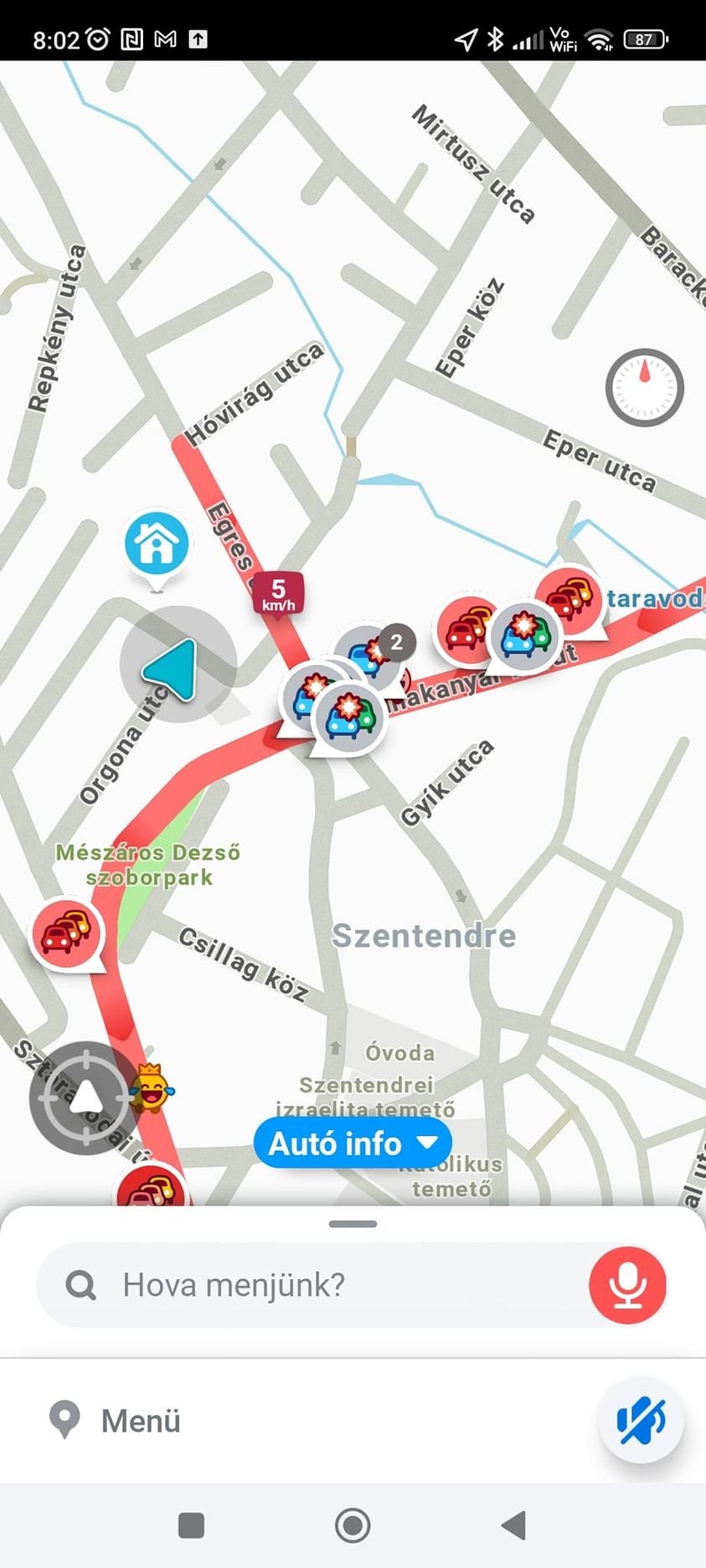Expand the Autó info dropdown

pyautogui.click(x=353, y=1144)
